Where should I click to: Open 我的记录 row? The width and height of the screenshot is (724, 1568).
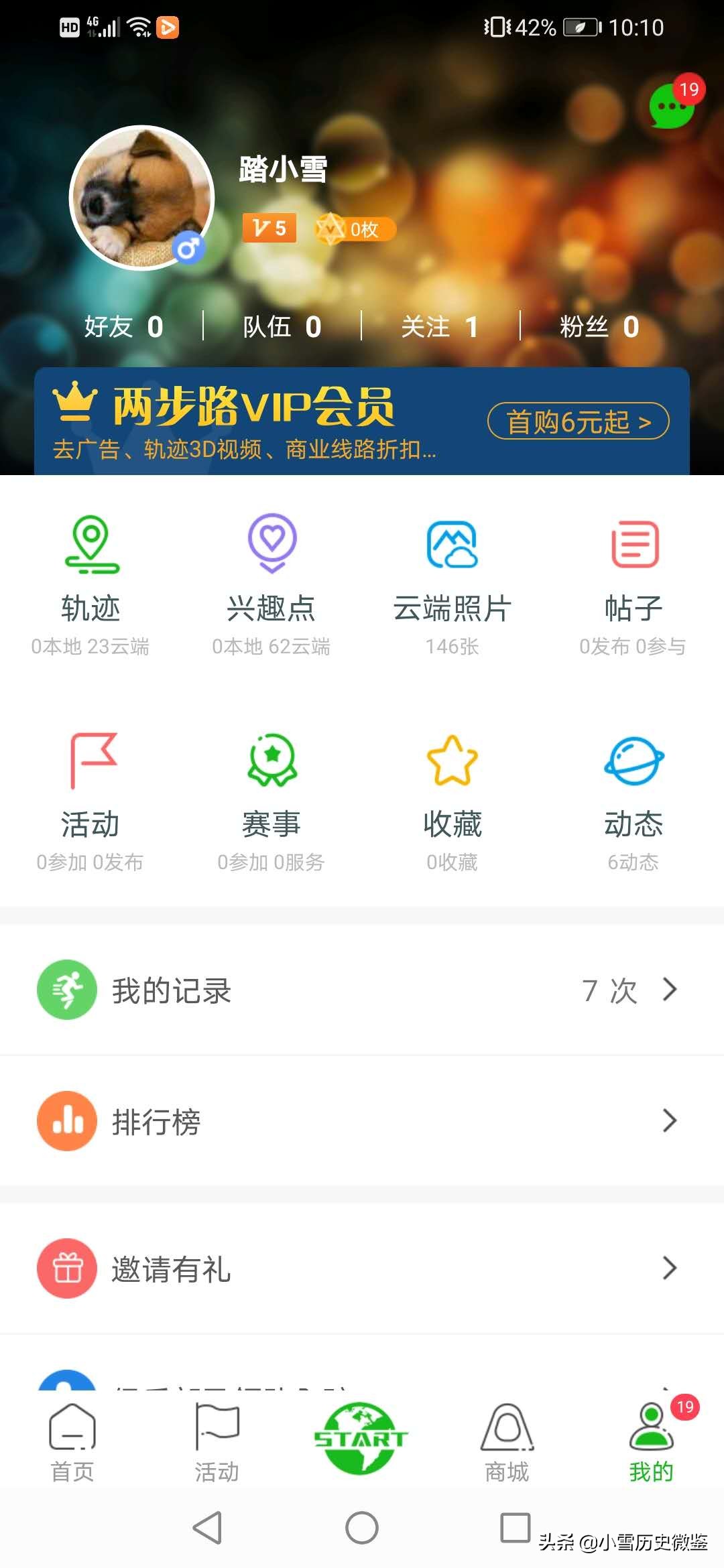(x=362, y=990)
